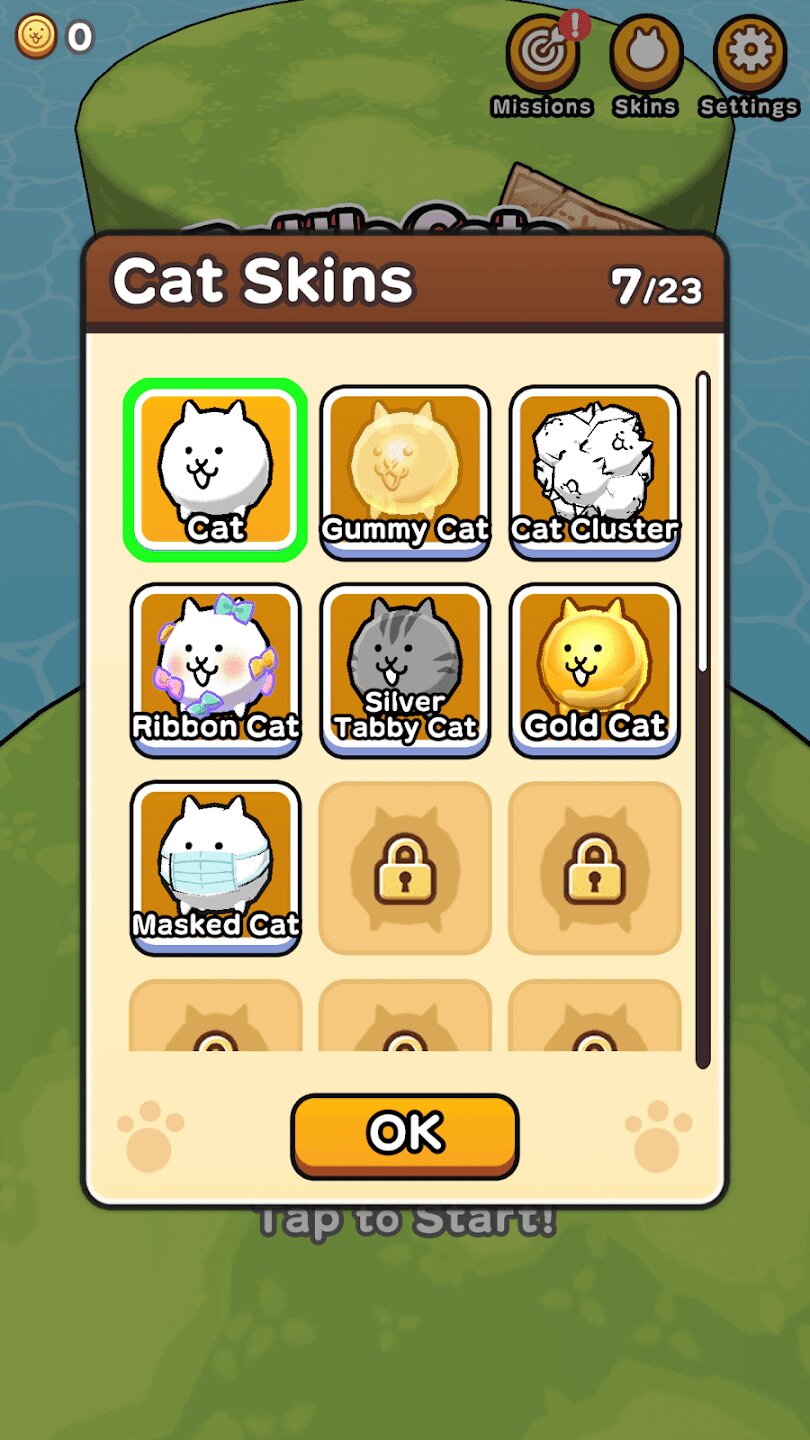Choose the Gold Cat skin
Screen dimensions: 810x1440
click(595, 668)
